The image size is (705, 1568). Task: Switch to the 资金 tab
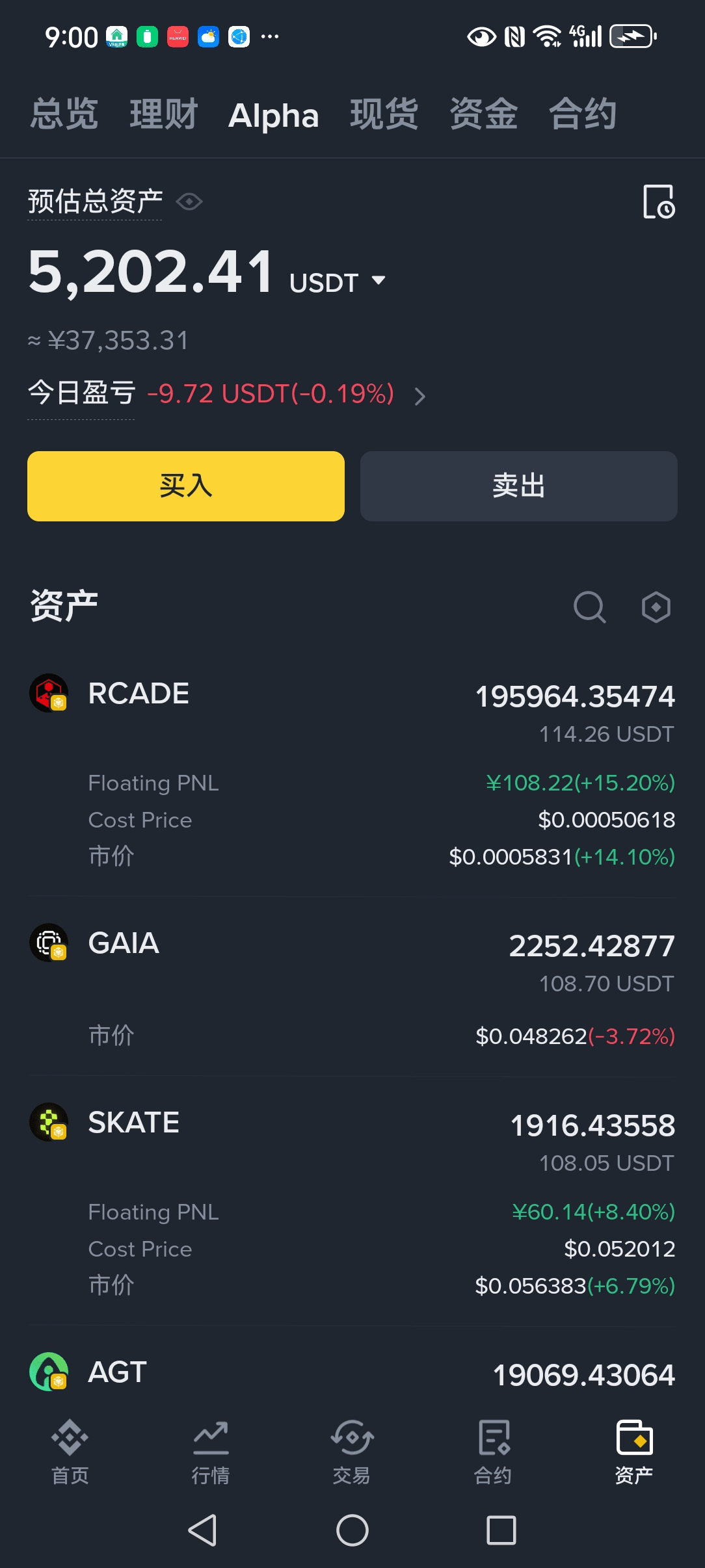click(x=483, y=114)
